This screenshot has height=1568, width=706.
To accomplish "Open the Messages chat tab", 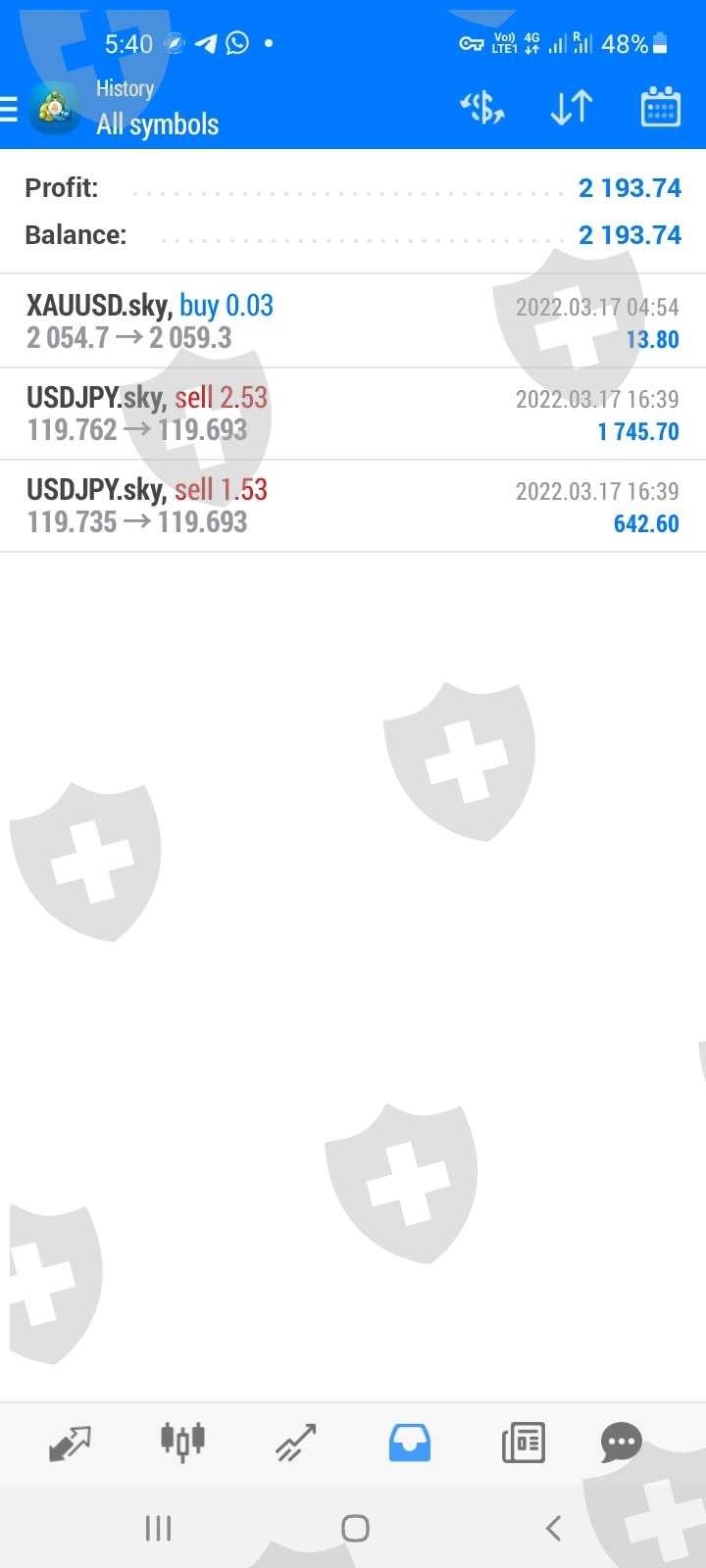I will pyautogui.click(x=621, y=1443).
